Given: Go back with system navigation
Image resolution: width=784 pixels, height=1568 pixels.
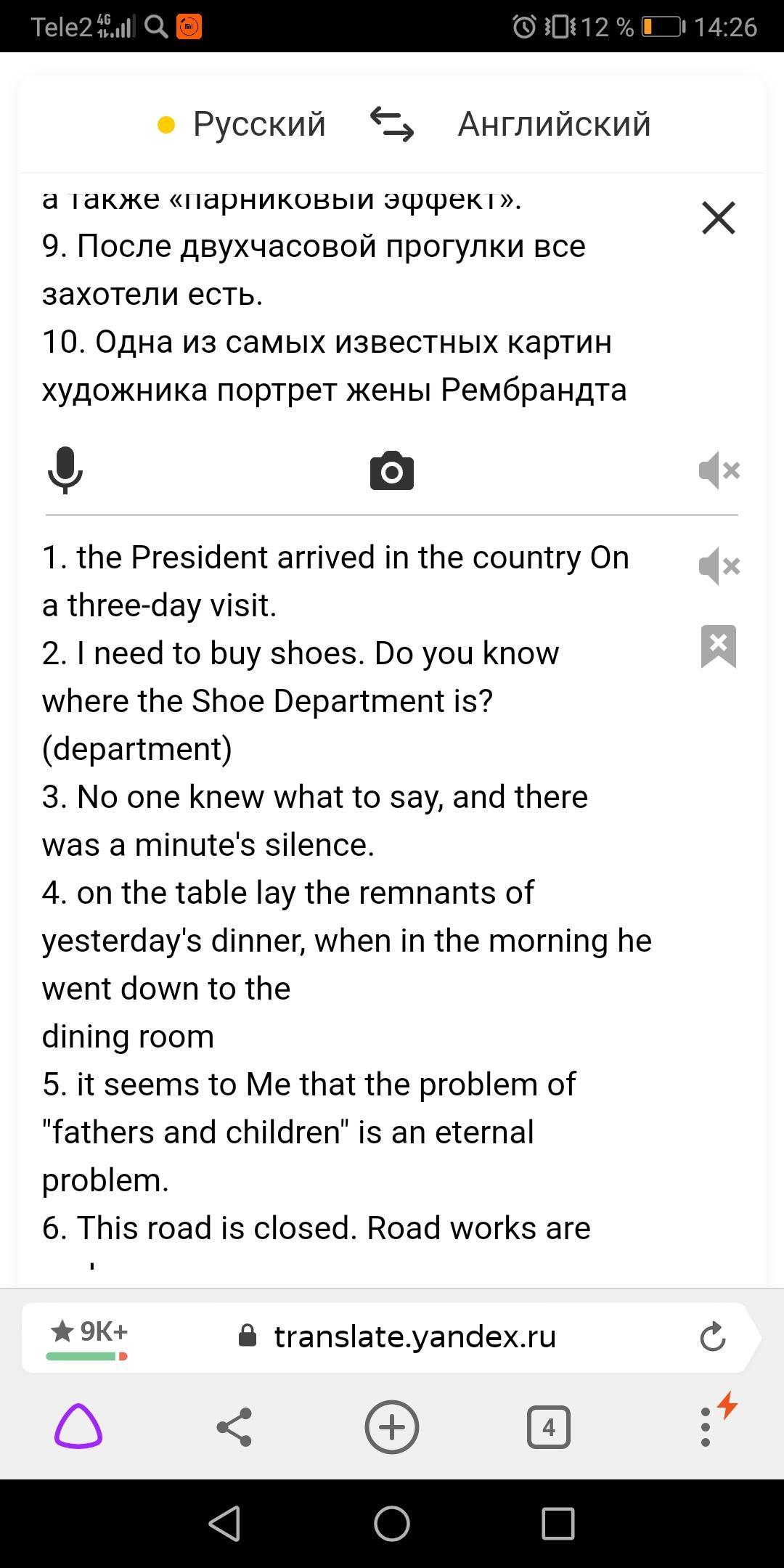Looking at the screenshot, I should pos(225,1523).
